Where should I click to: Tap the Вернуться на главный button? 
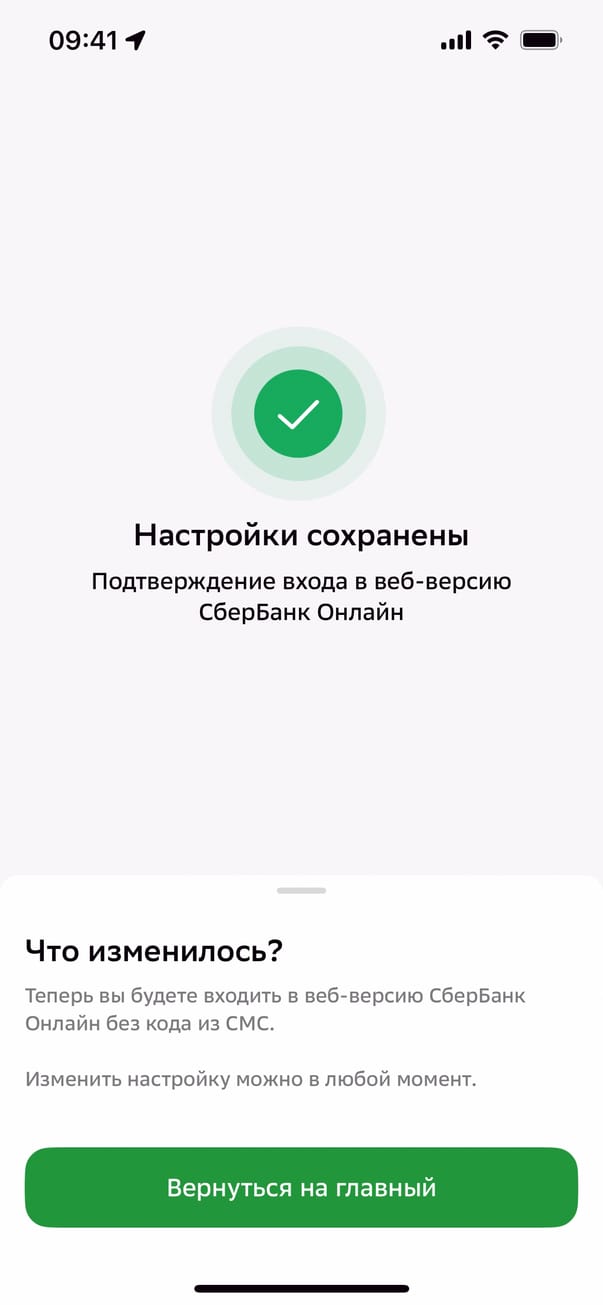coord(301,1188)
